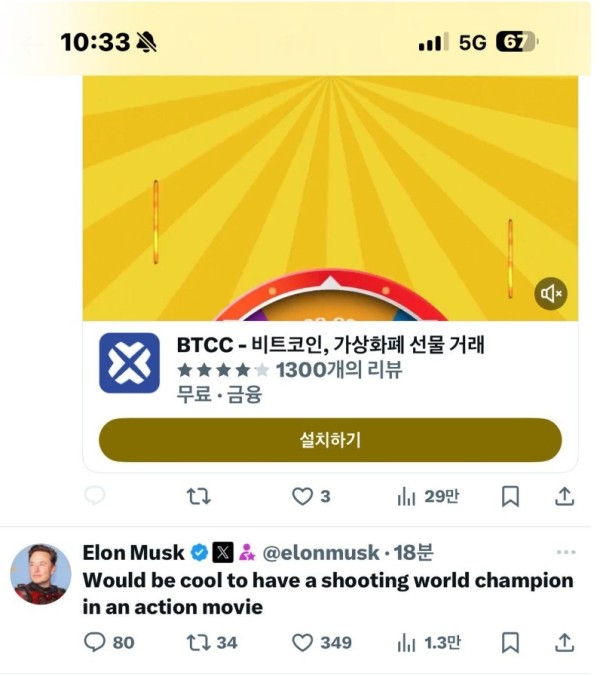
Task: Share the BTCC ad post
Action: (x=563, y=496)
